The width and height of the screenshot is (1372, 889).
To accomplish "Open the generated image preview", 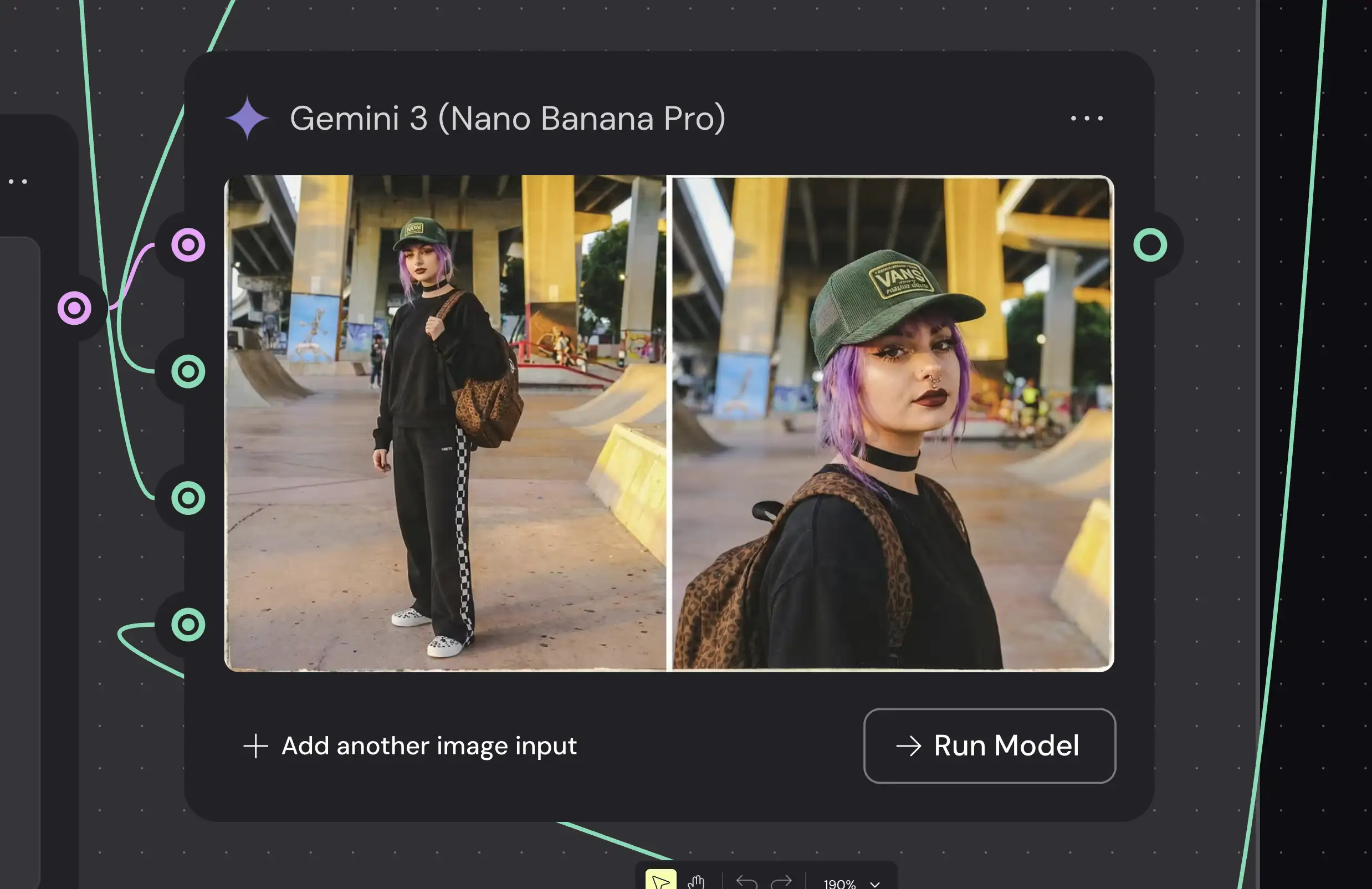I will [x=669, y=423].
